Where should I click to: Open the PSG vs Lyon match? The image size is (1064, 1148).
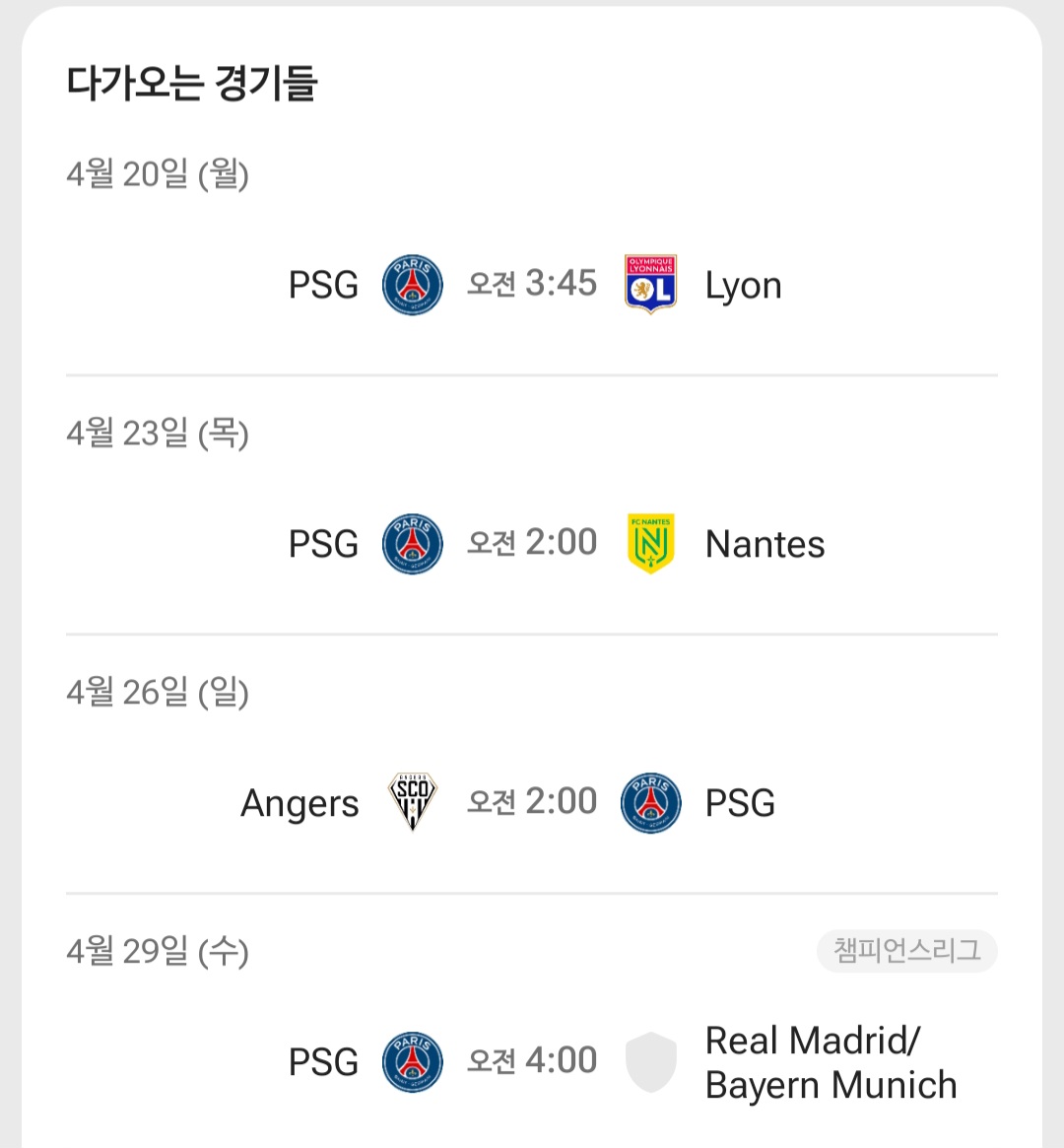[x=532, y=285]
